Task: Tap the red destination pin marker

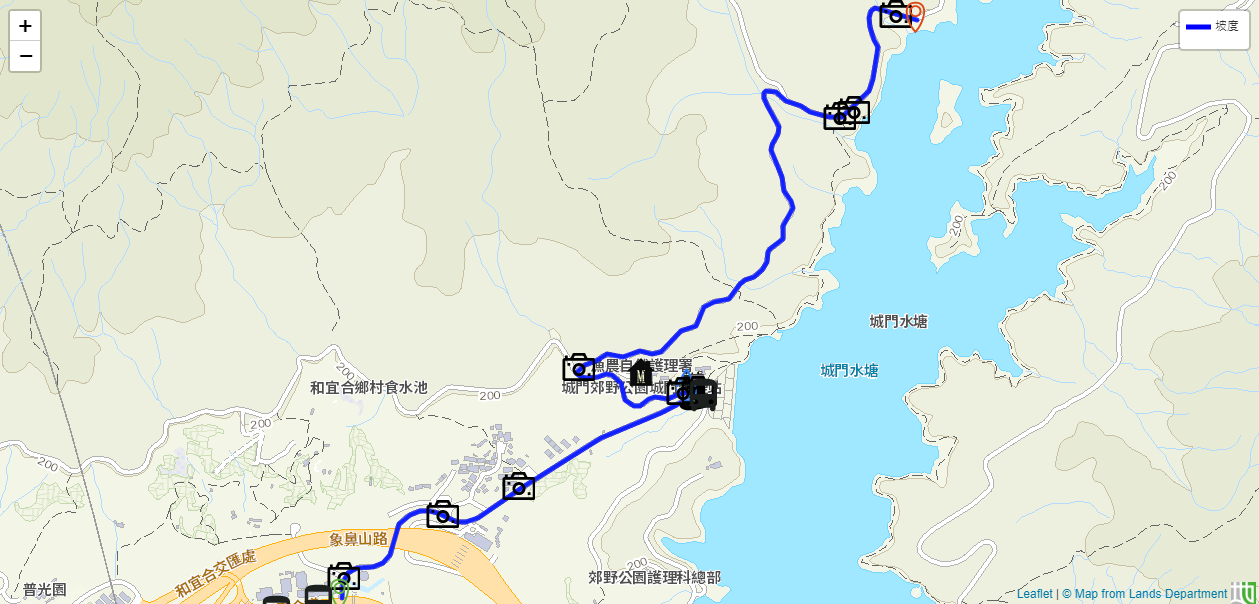Action: coord(914,16)
